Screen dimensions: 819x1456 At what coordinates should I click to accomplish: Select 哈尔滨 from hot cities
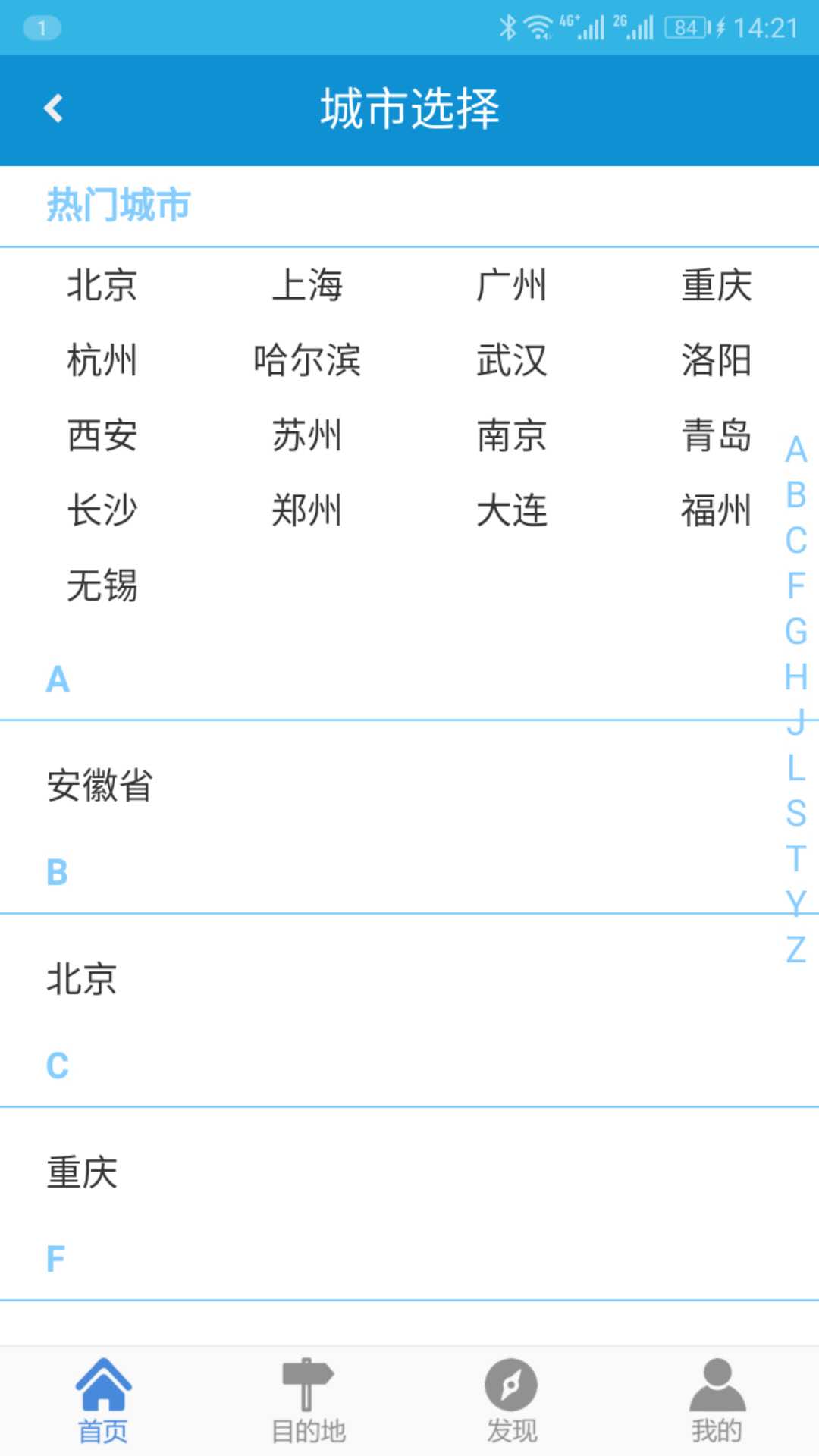click(x=307, y=359)
